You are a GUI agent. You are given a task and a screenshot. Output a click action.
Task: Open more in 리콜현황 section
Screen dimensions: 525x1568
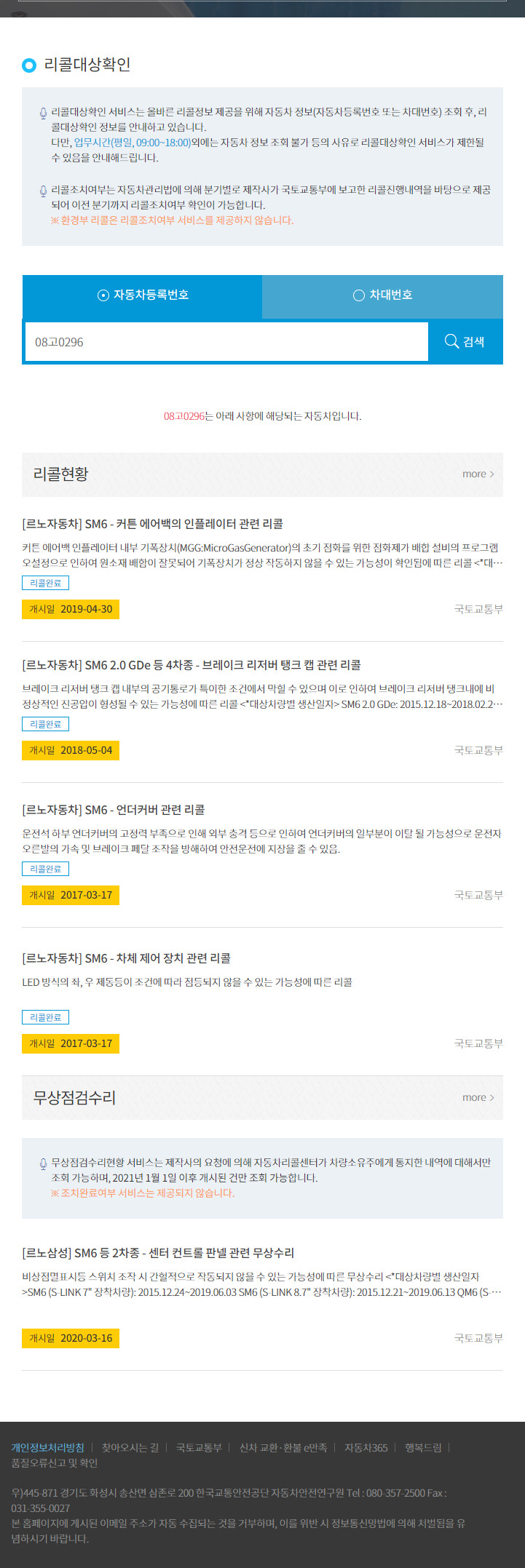[x=478, y=474]
